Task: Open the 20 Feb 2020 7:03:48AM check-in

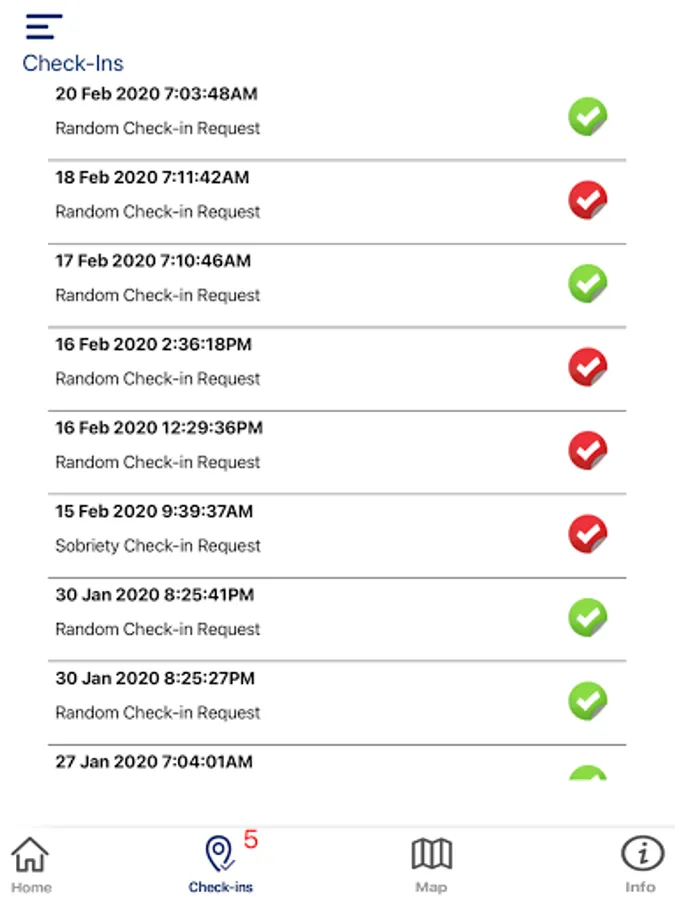Action: pos(337,118)
